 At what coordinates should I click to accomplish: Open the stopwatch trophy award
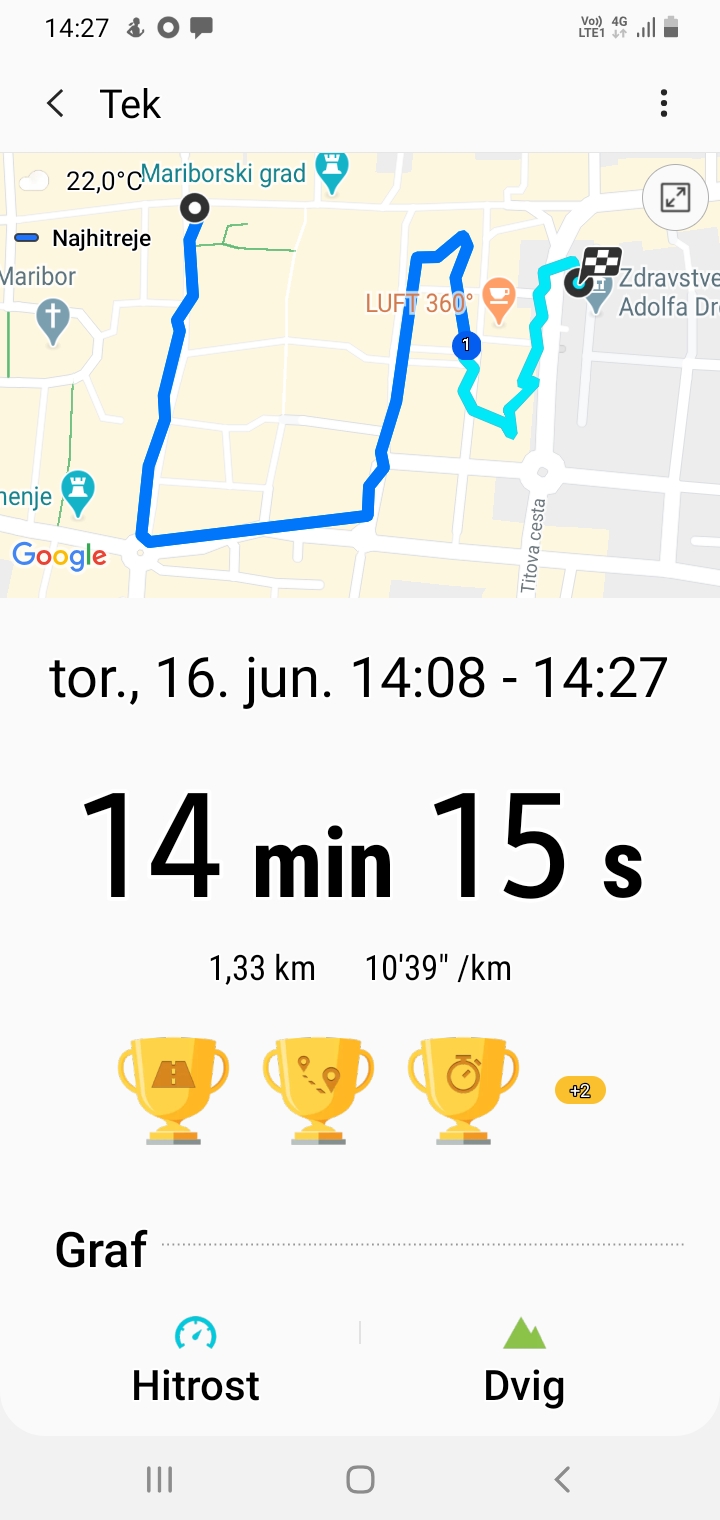[463, 1090]
